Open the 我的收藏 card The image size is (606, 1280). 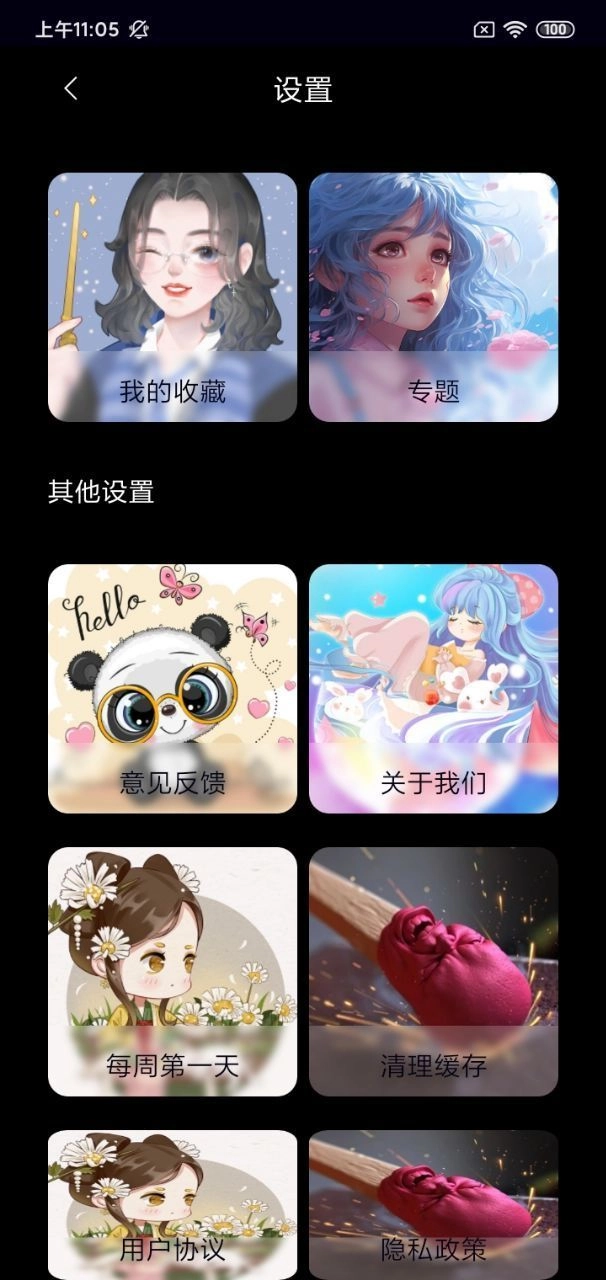[x=172, y=297]
